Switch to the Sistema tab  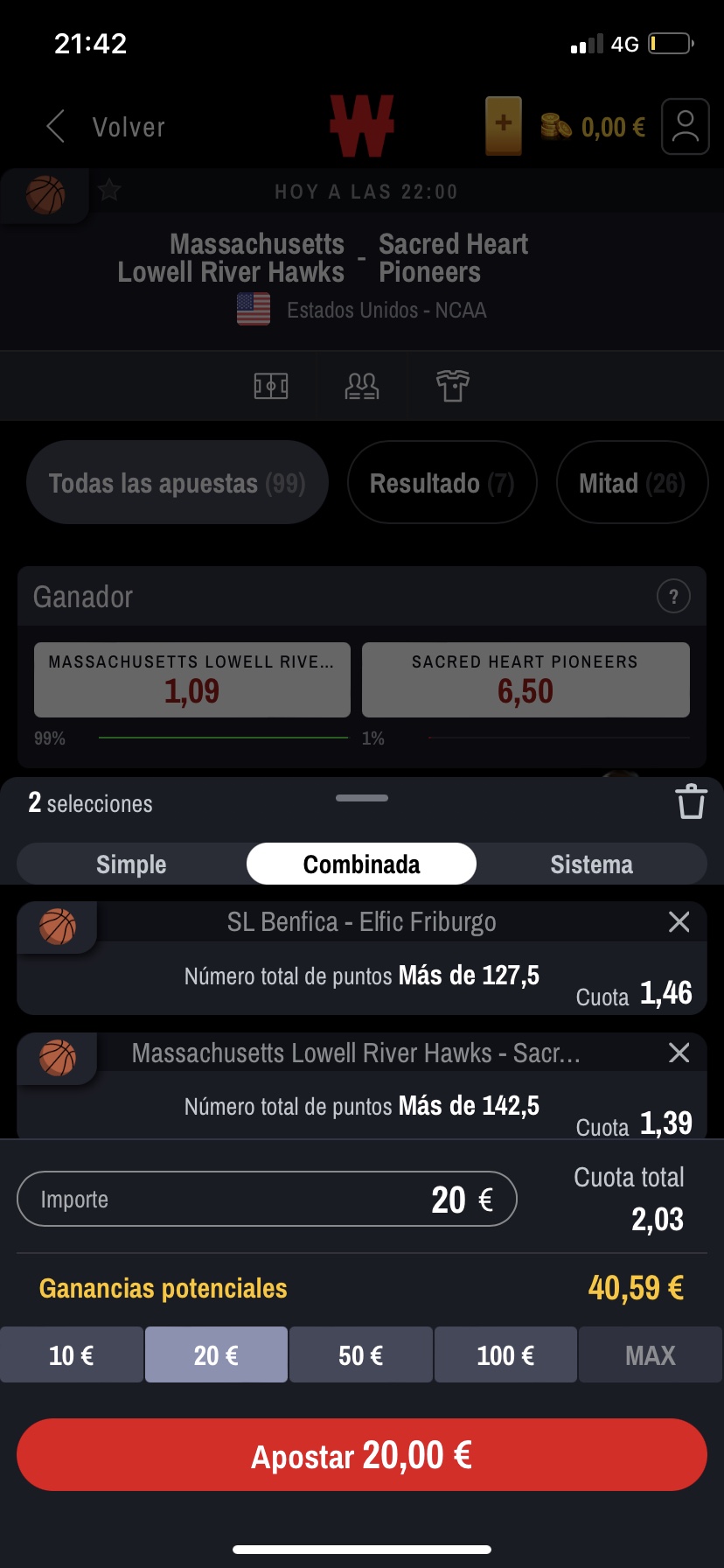tap(592, 864)
